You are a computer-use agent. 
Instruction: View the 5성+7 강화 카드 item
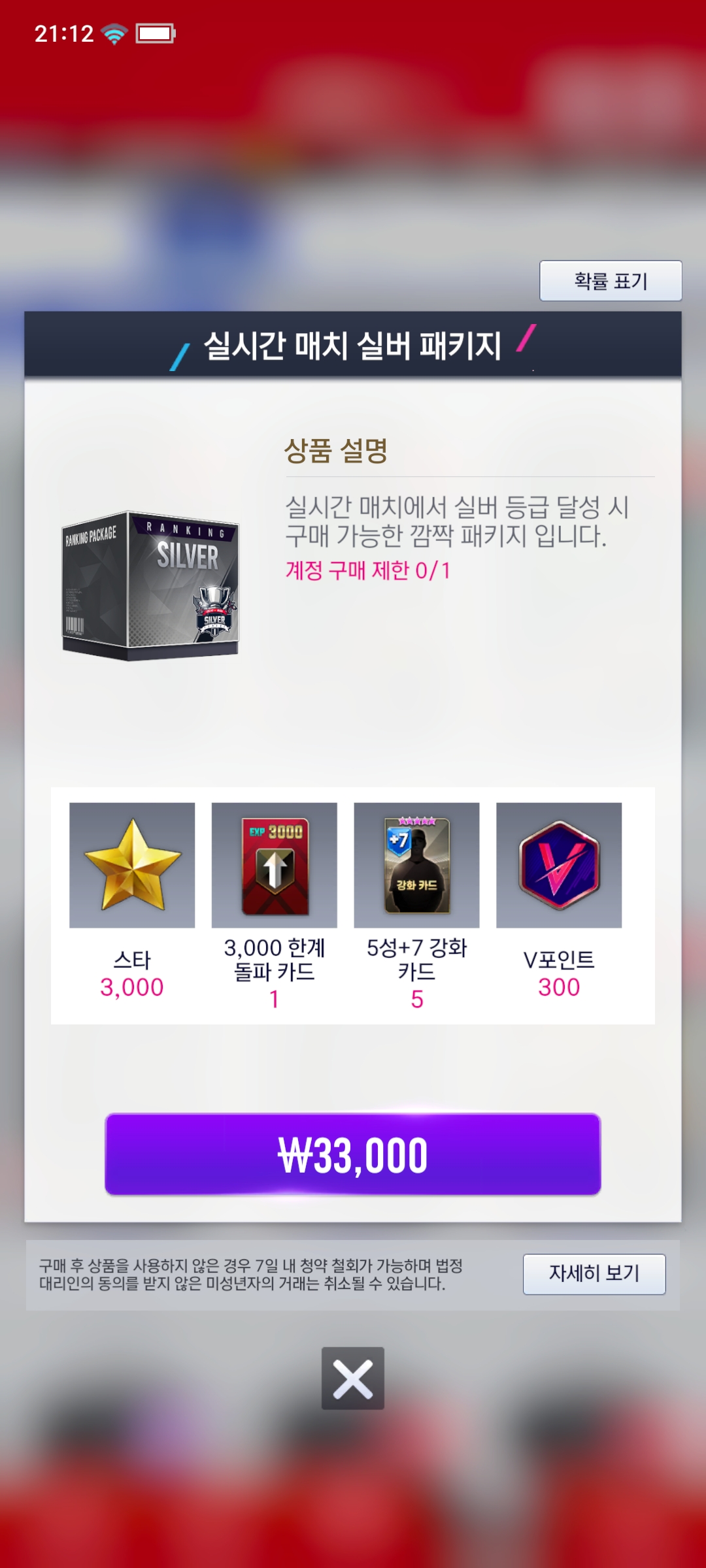tap(416, 865)
